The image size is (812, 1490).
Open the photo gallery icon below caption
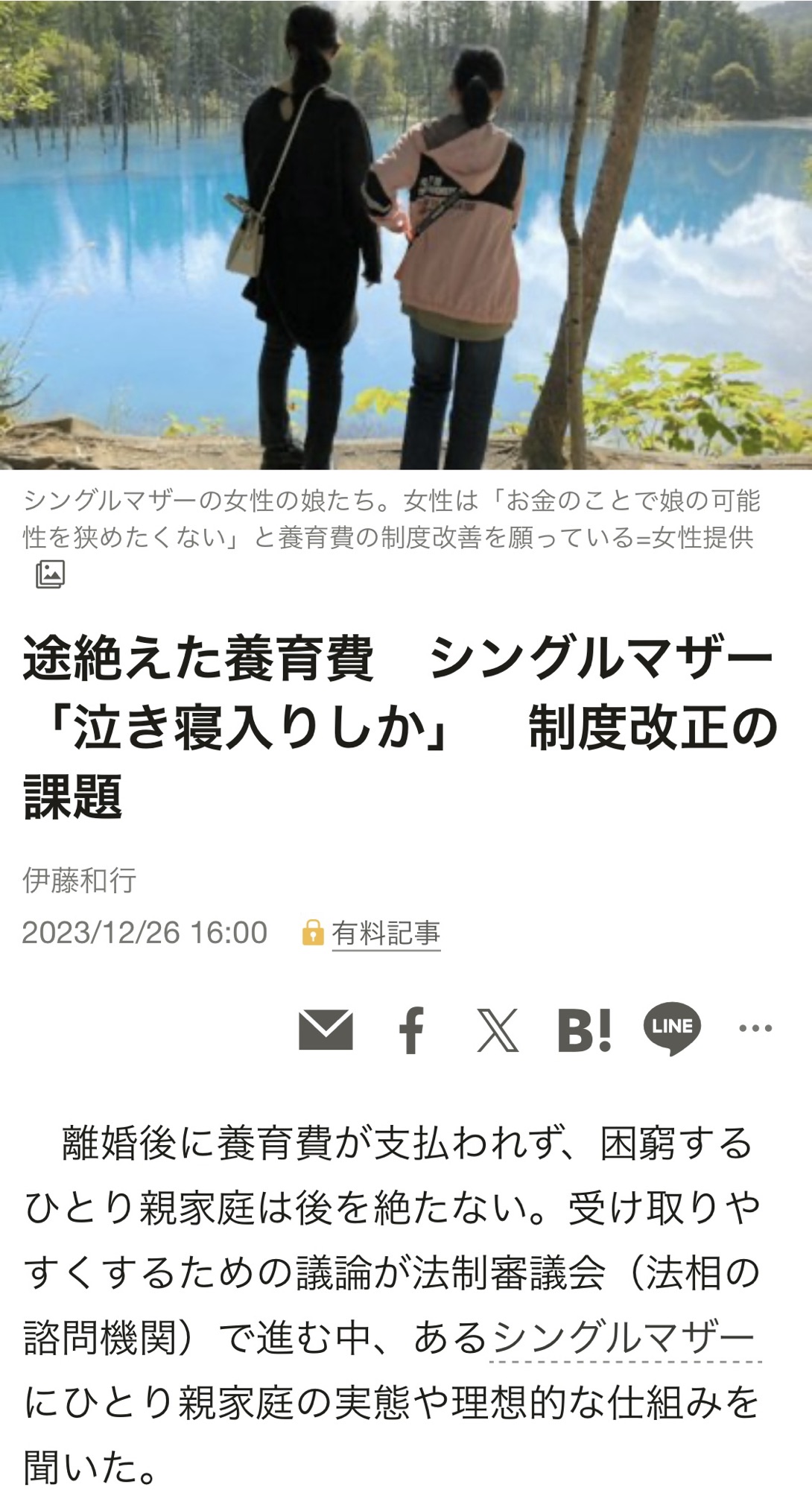tap(51, 574)
